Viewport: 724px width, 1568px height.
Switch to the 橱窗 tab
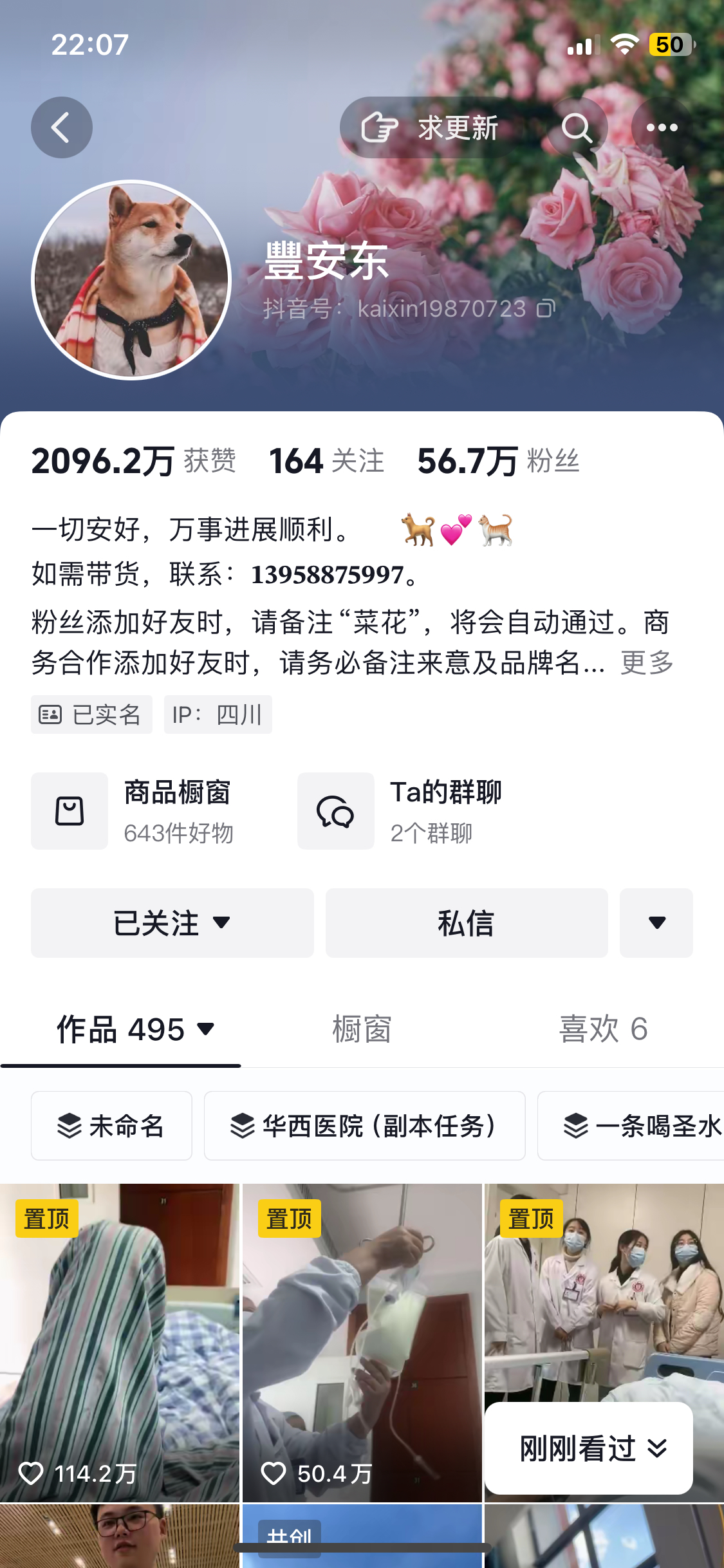pos(362,1029)
